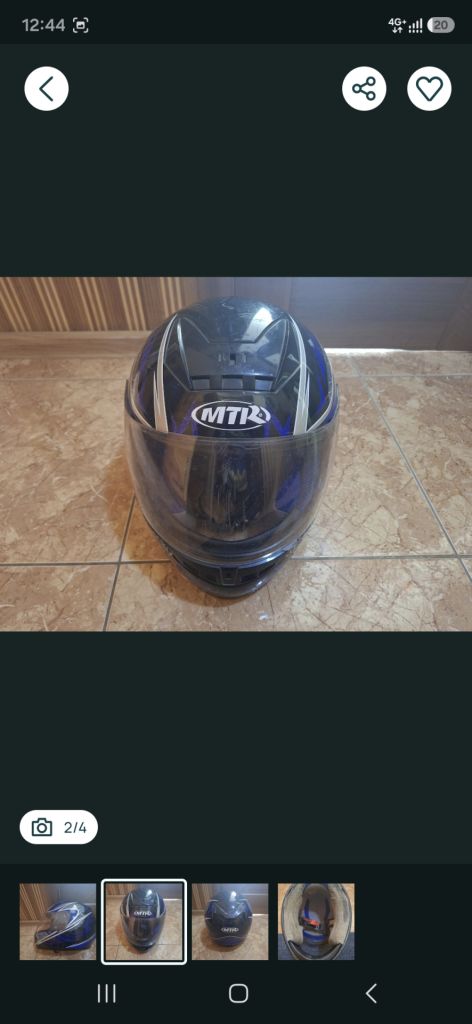Open recent apps from the navigation bar

coord(106,993)
